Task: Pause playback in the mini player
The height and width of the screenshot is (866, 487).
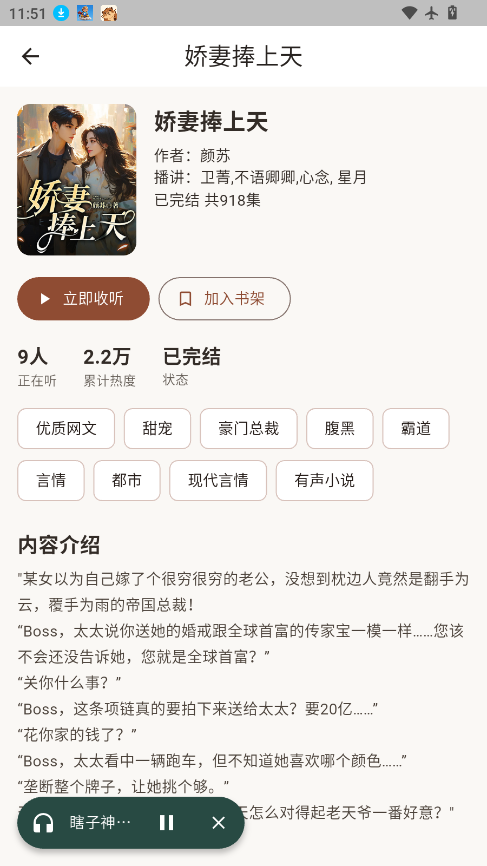Action: pos(166,823)
